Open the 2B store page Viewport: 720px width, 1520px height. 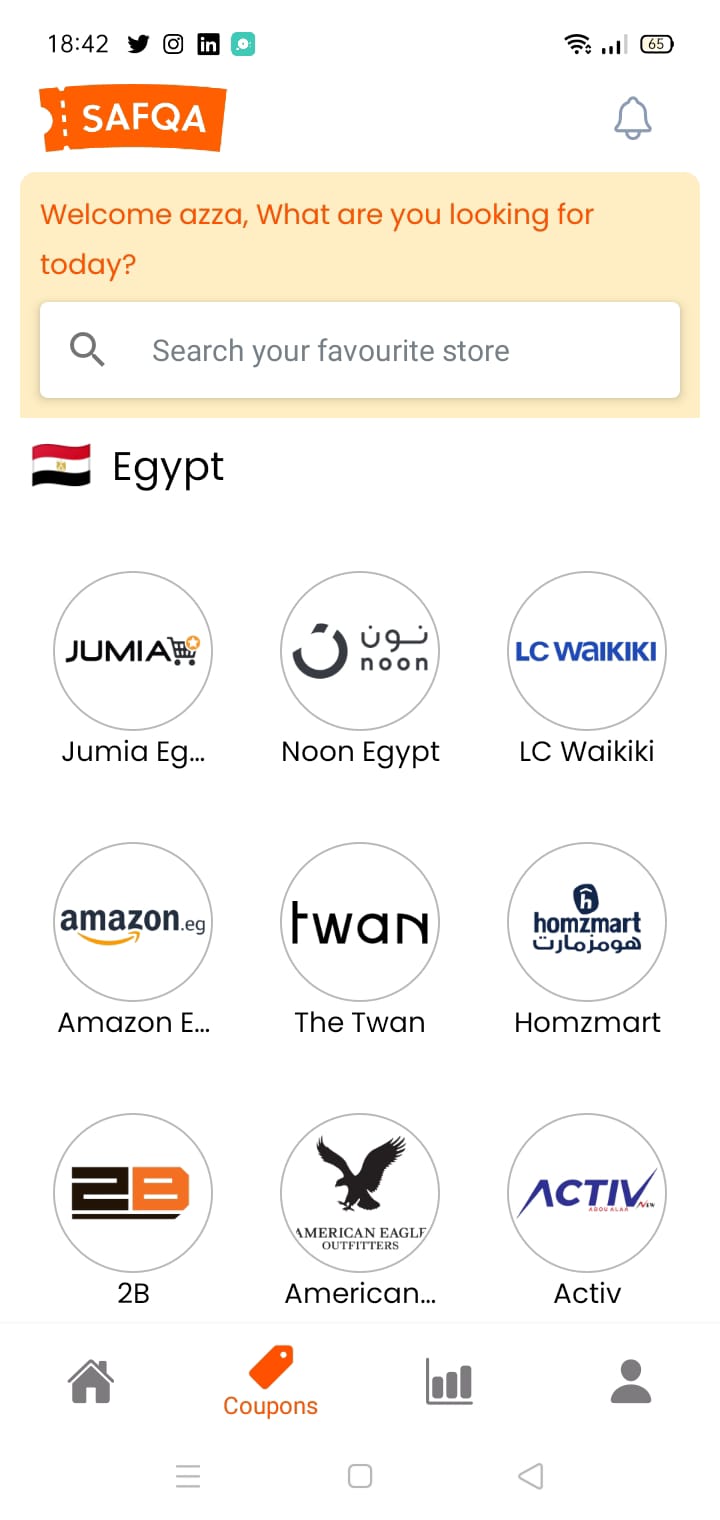click(x=133, y=1193)
